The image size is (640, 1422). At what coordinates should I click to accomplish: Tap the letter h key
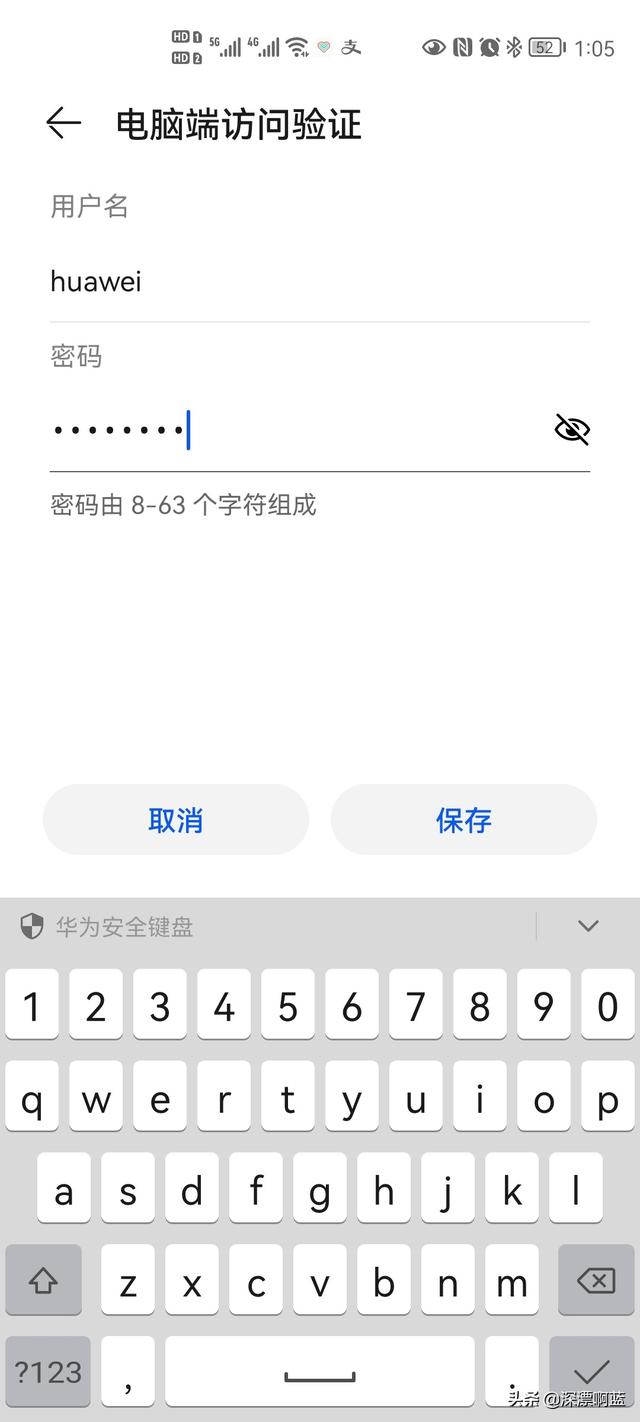click(384, 1189)
